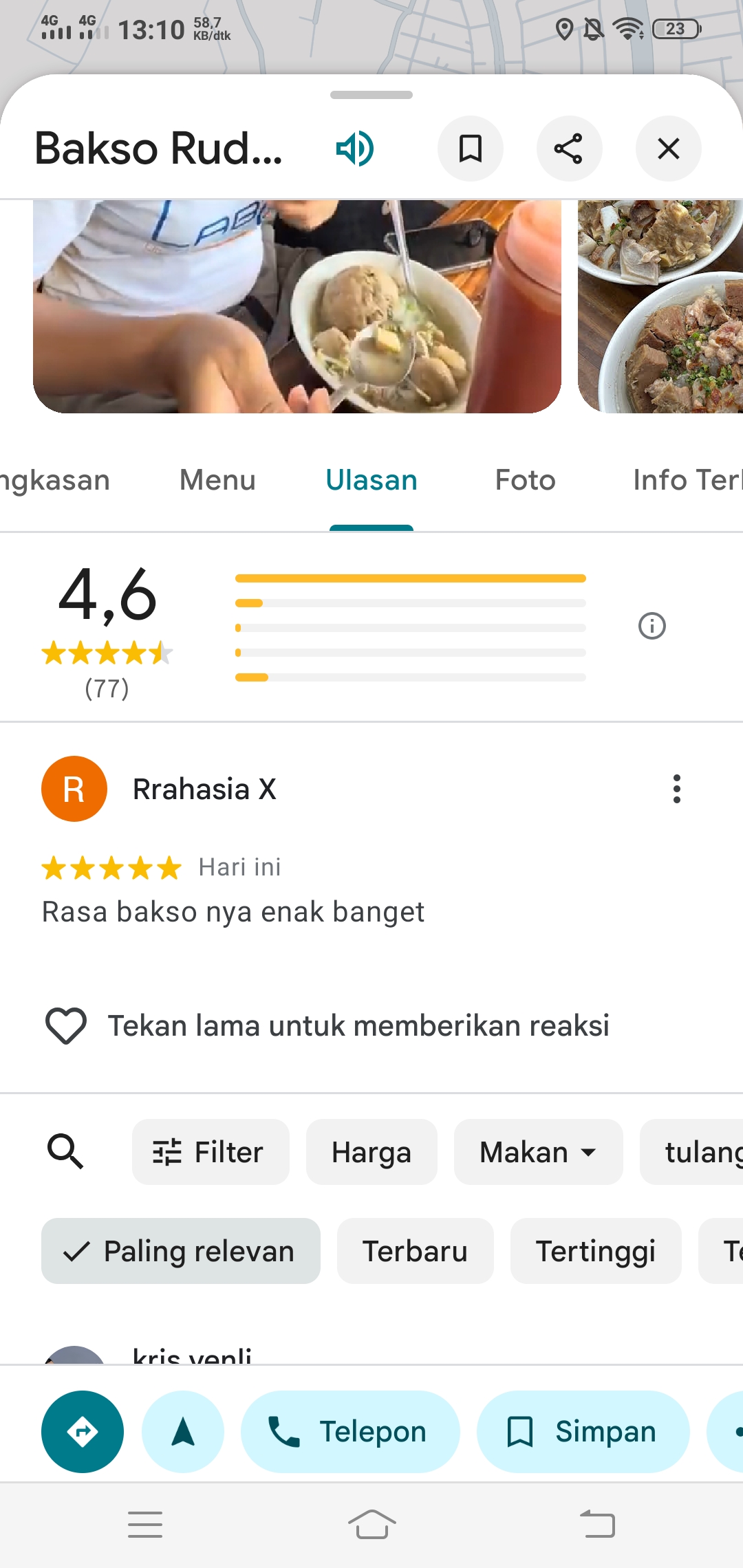Expand the Makan dropdown chip
743x1568 pixels.
pos(538,1152)
